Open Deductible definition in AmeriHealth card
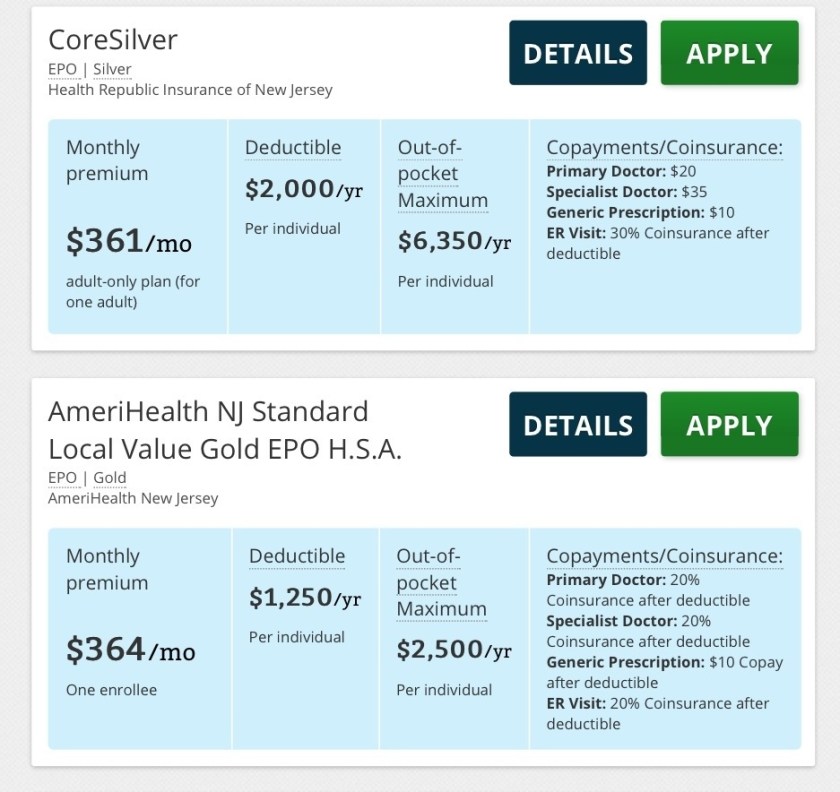 click(297, 556)
